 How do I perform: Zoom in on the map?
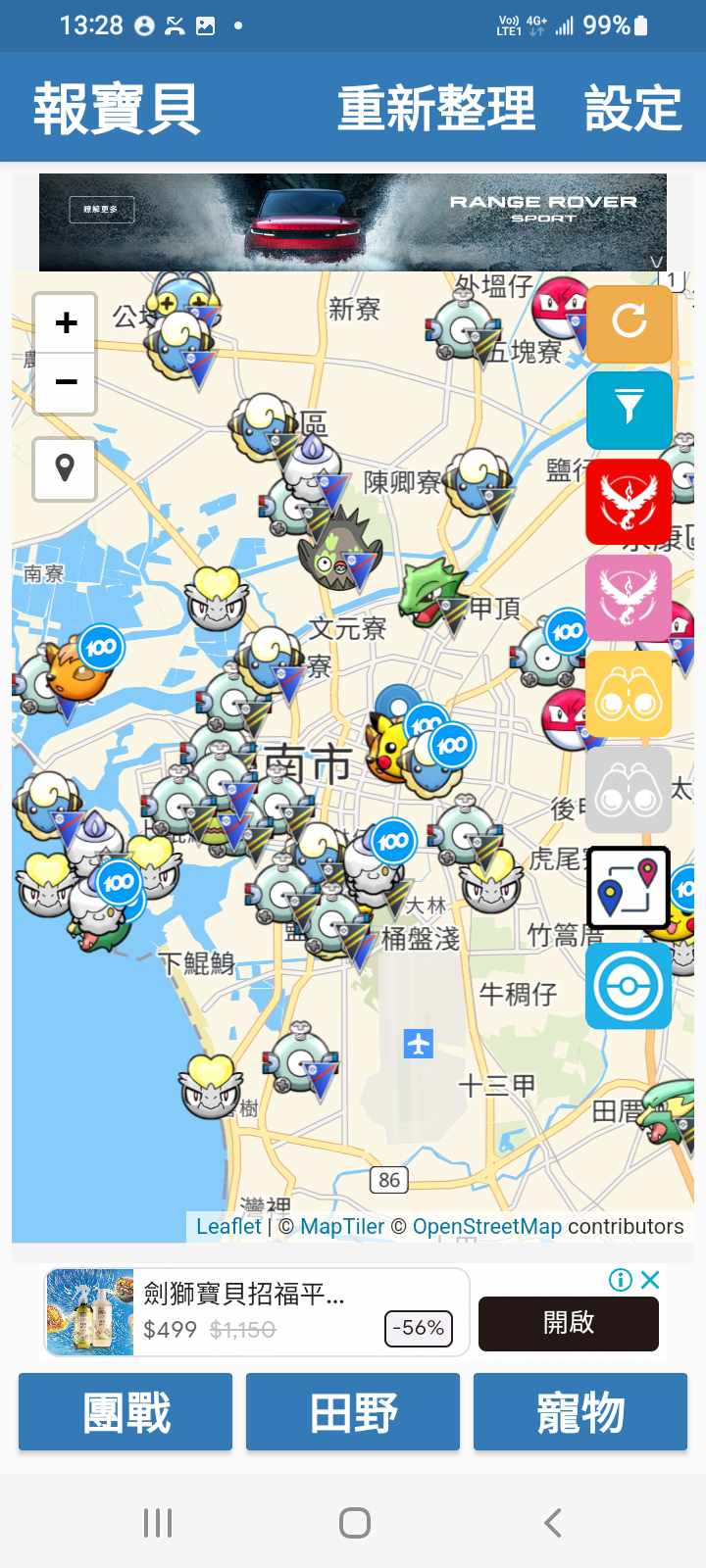pos(66,323)
